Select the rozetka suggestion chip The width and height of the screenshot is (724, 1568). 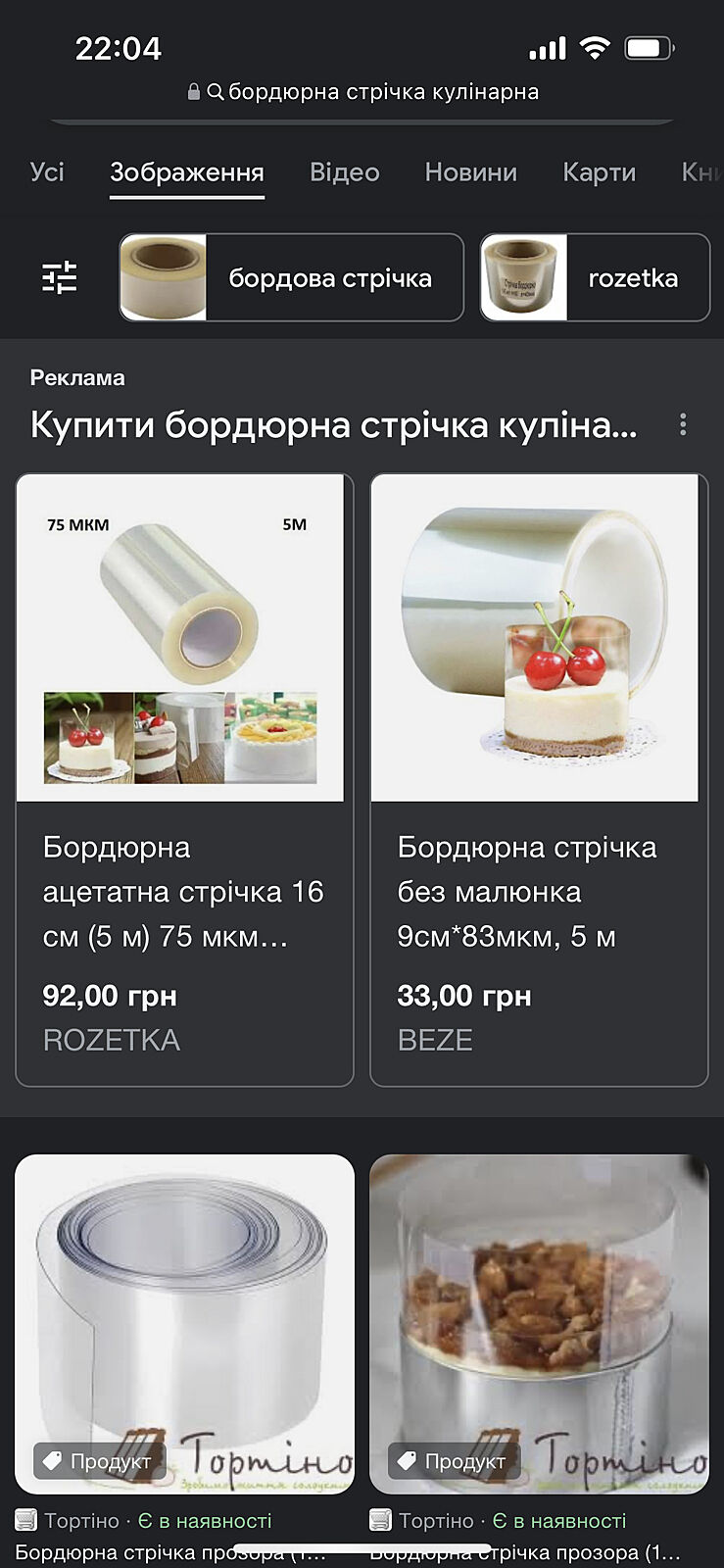point(595,278)
